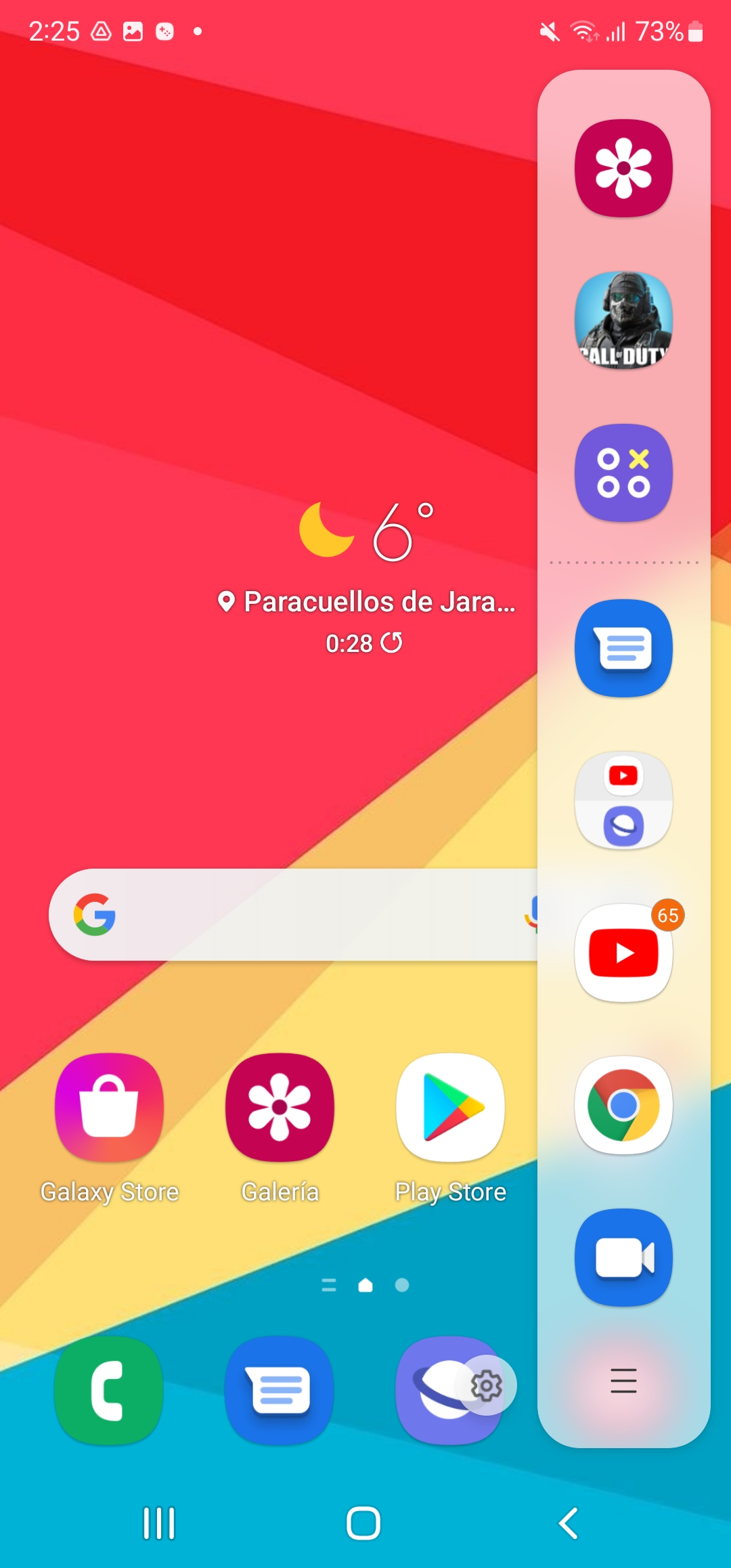Screen dimensions: 731x1568
Task: Launch Chrome from the edge panel
Action: (623, 1105)
